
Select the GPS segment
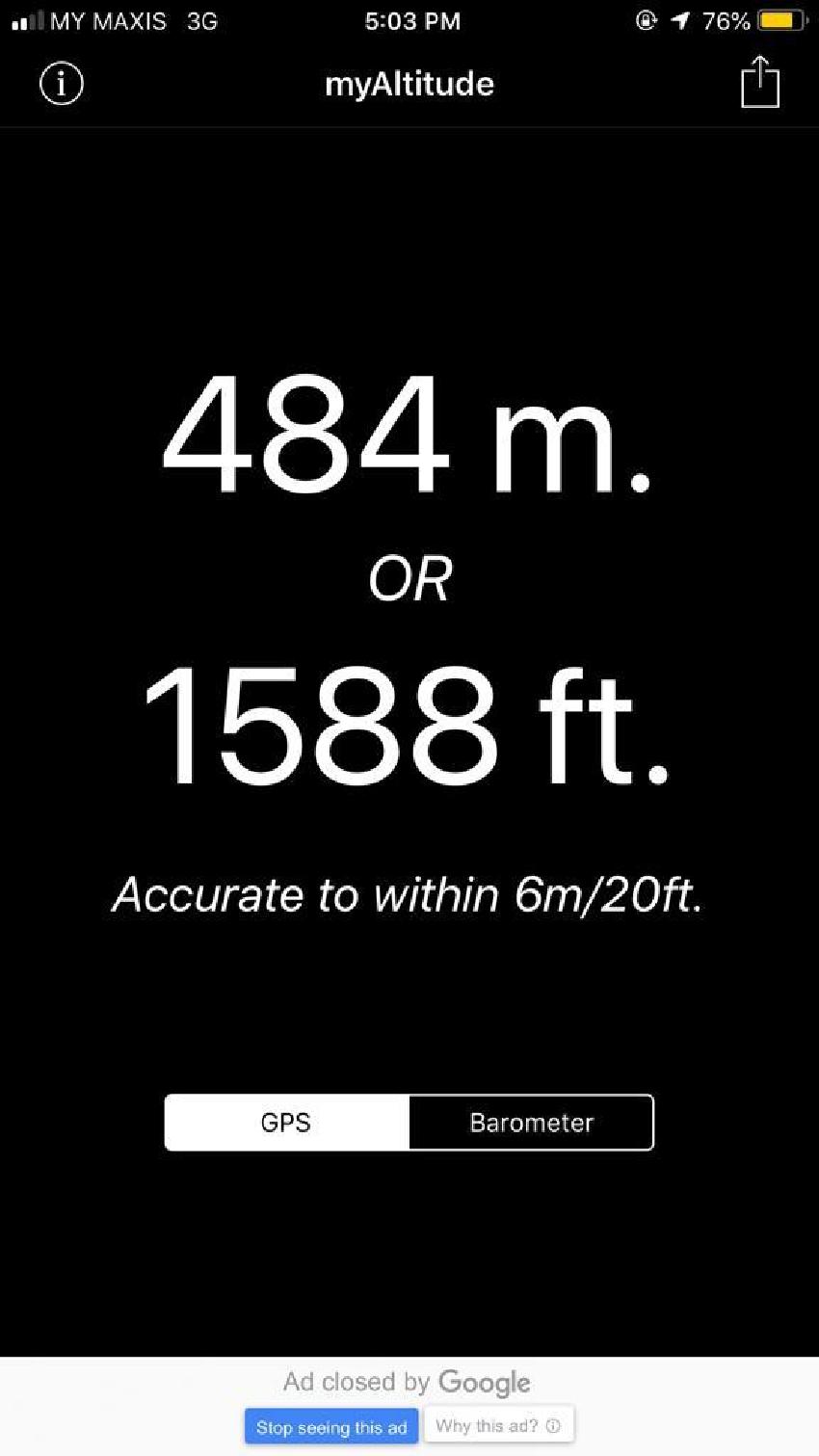[286, 1123]
